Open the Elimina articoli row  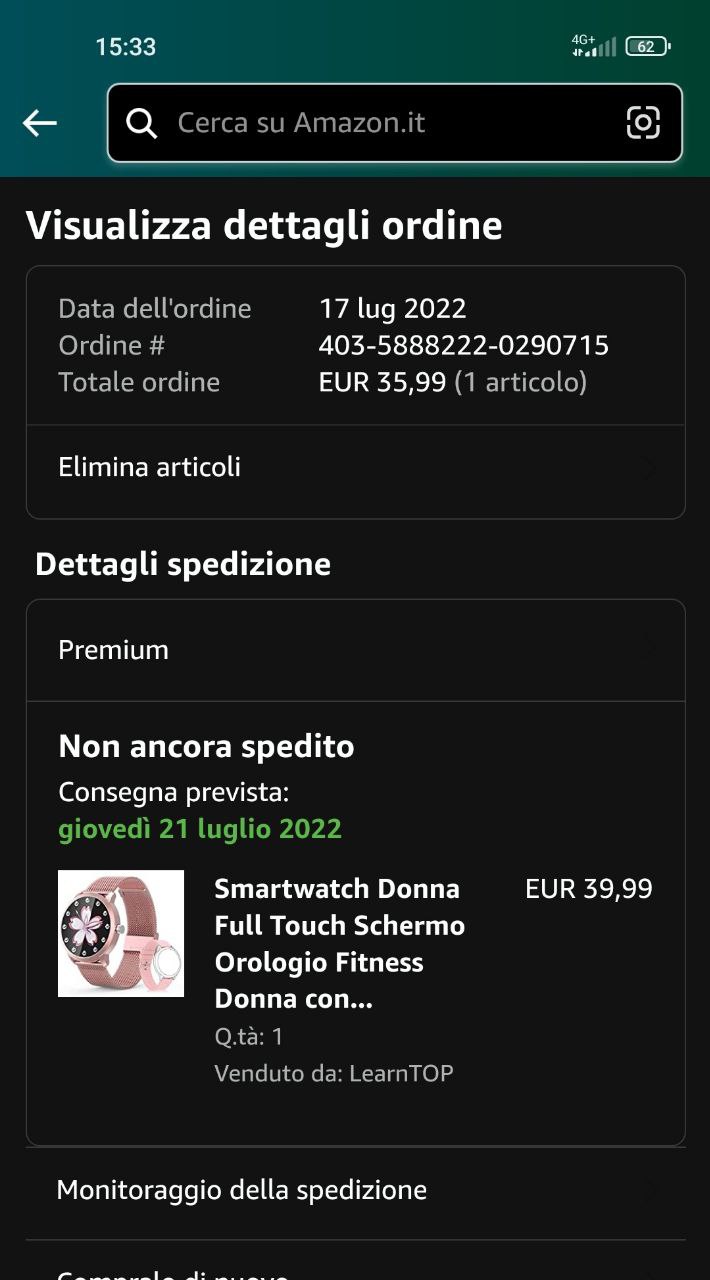(355, 468)
